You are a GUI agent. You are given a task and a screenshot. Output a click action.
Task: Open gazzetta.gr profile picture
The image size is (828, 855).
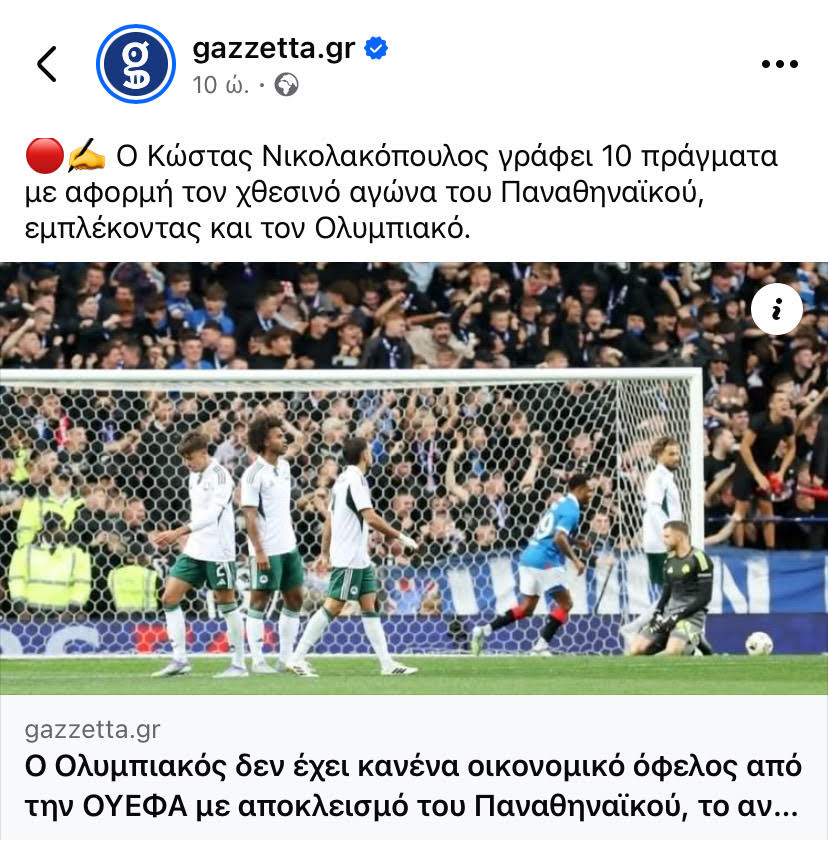(136, 64)
